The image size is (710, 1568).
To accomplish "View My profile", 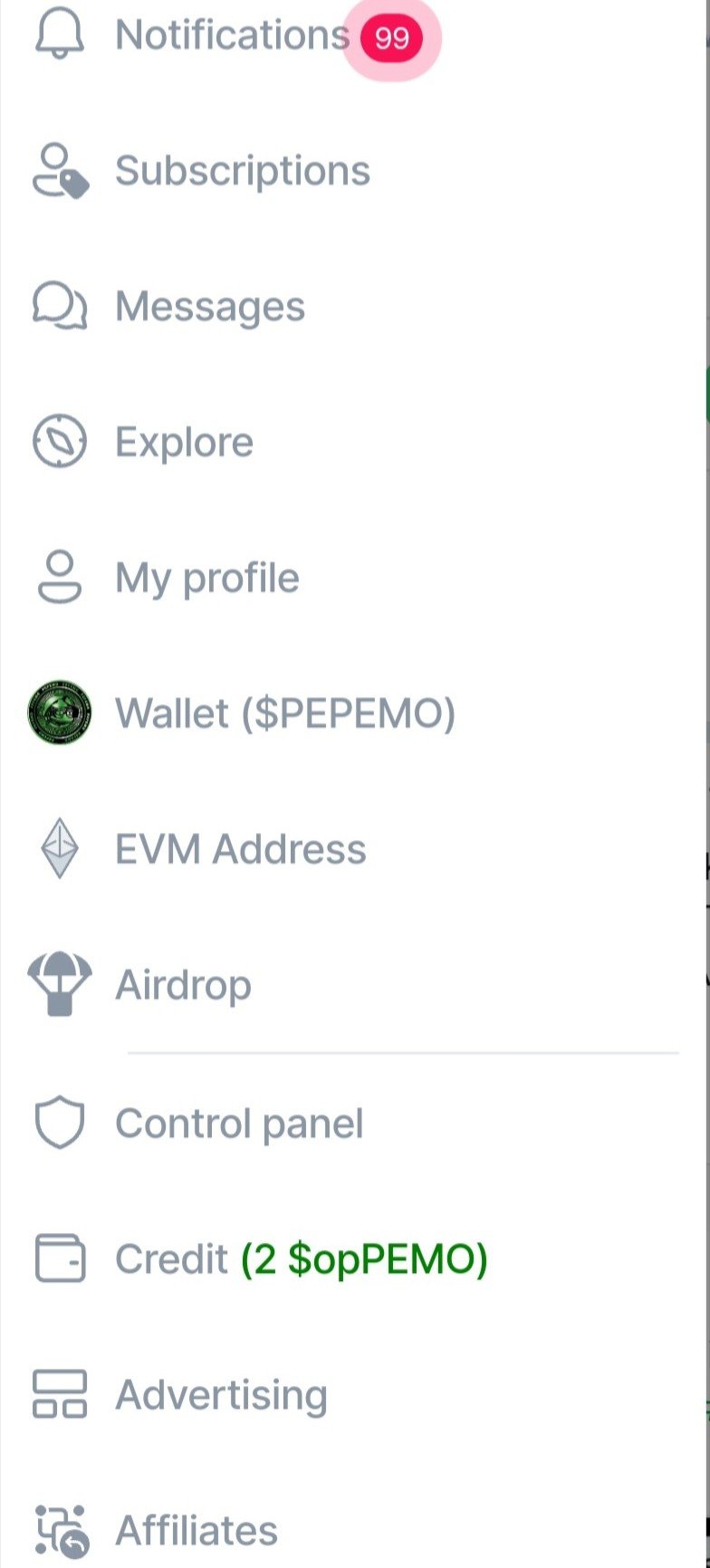I will tap(206, 578).
